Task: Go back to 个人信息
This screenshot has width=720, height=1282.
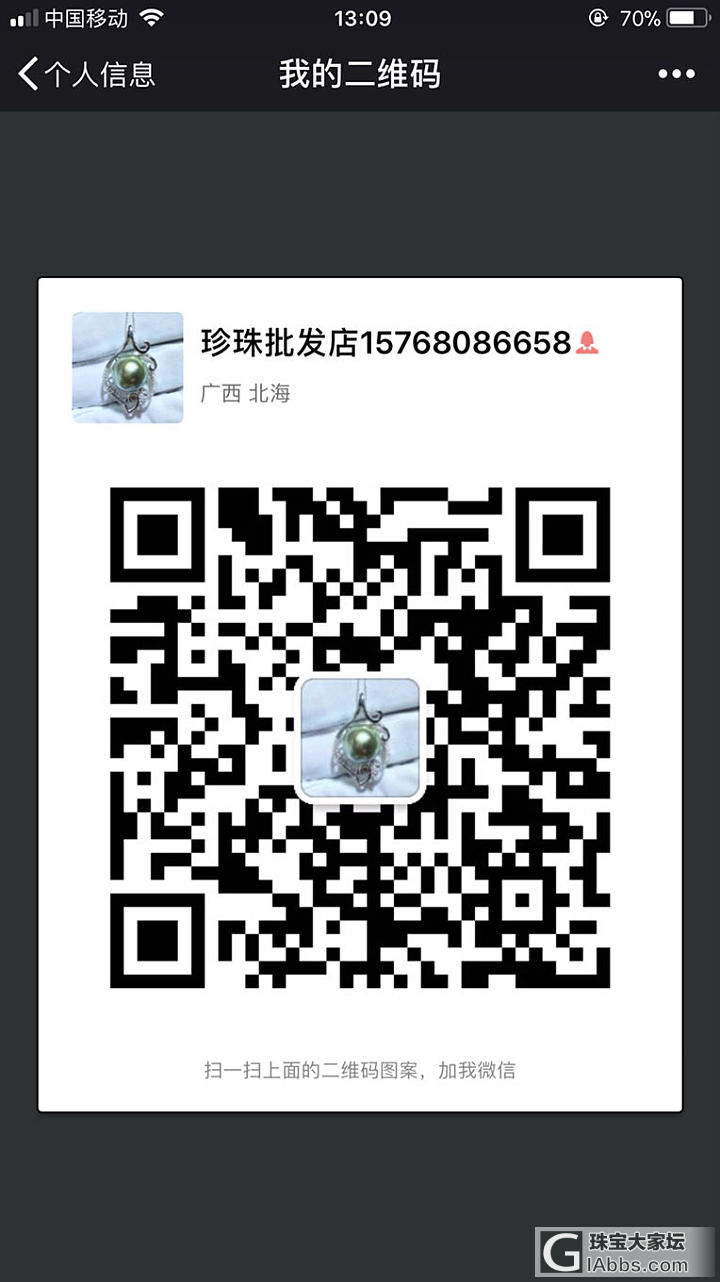Action: click(x=86, y=74)
